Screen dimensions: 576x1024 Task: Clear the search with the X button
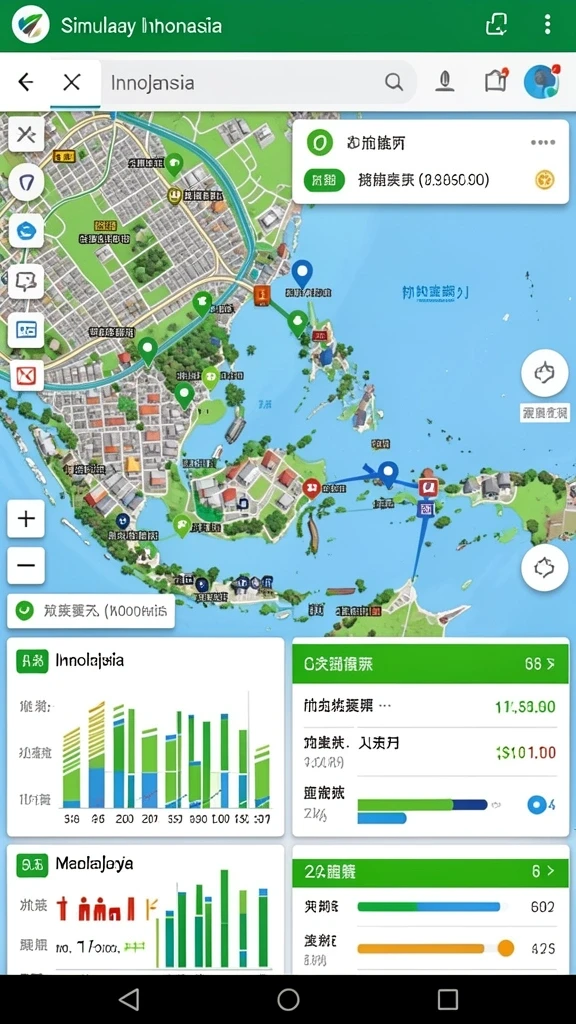pos(71,82)
